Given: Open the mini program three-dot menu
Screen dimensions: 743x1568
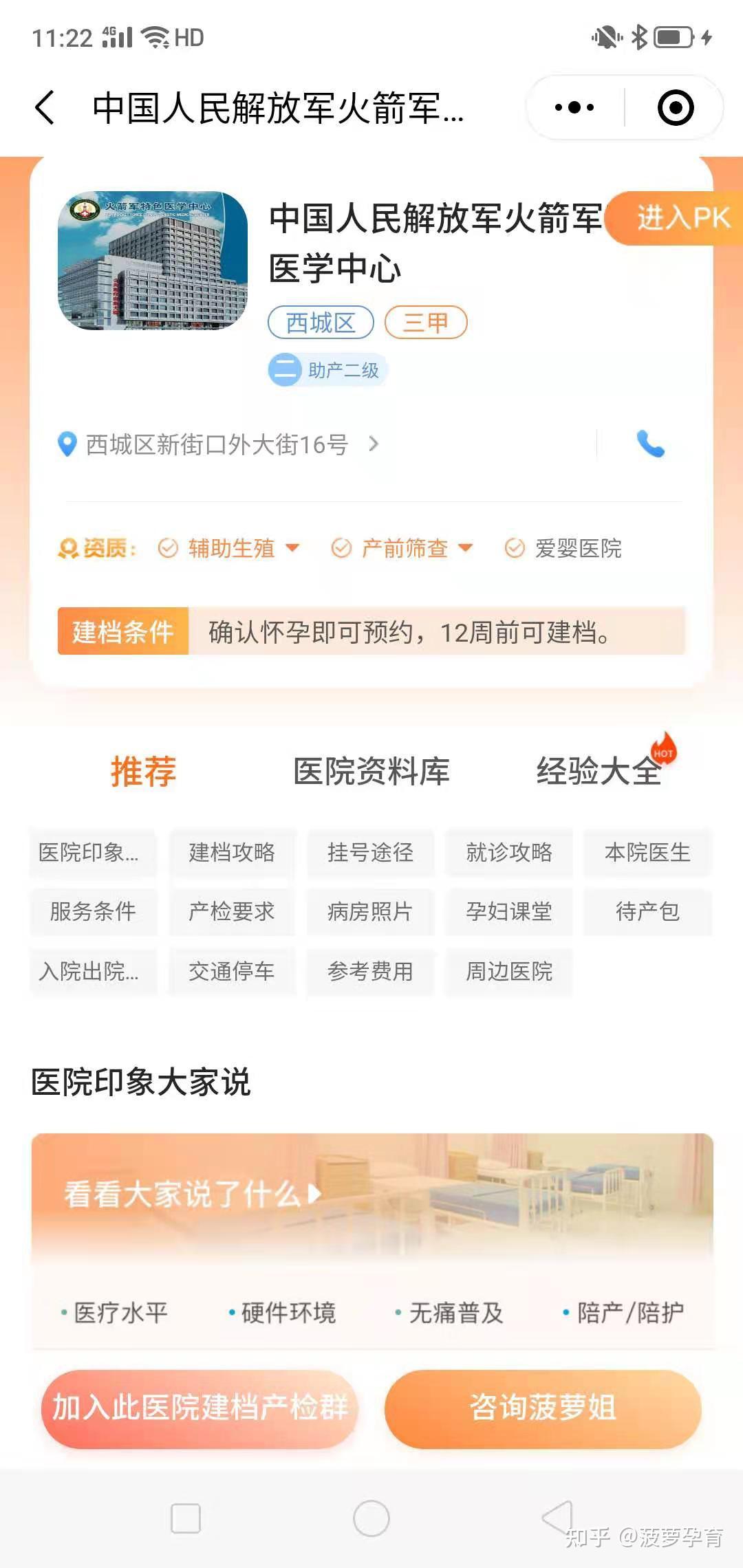Looking at the screenshot, I should click(574, 108).
